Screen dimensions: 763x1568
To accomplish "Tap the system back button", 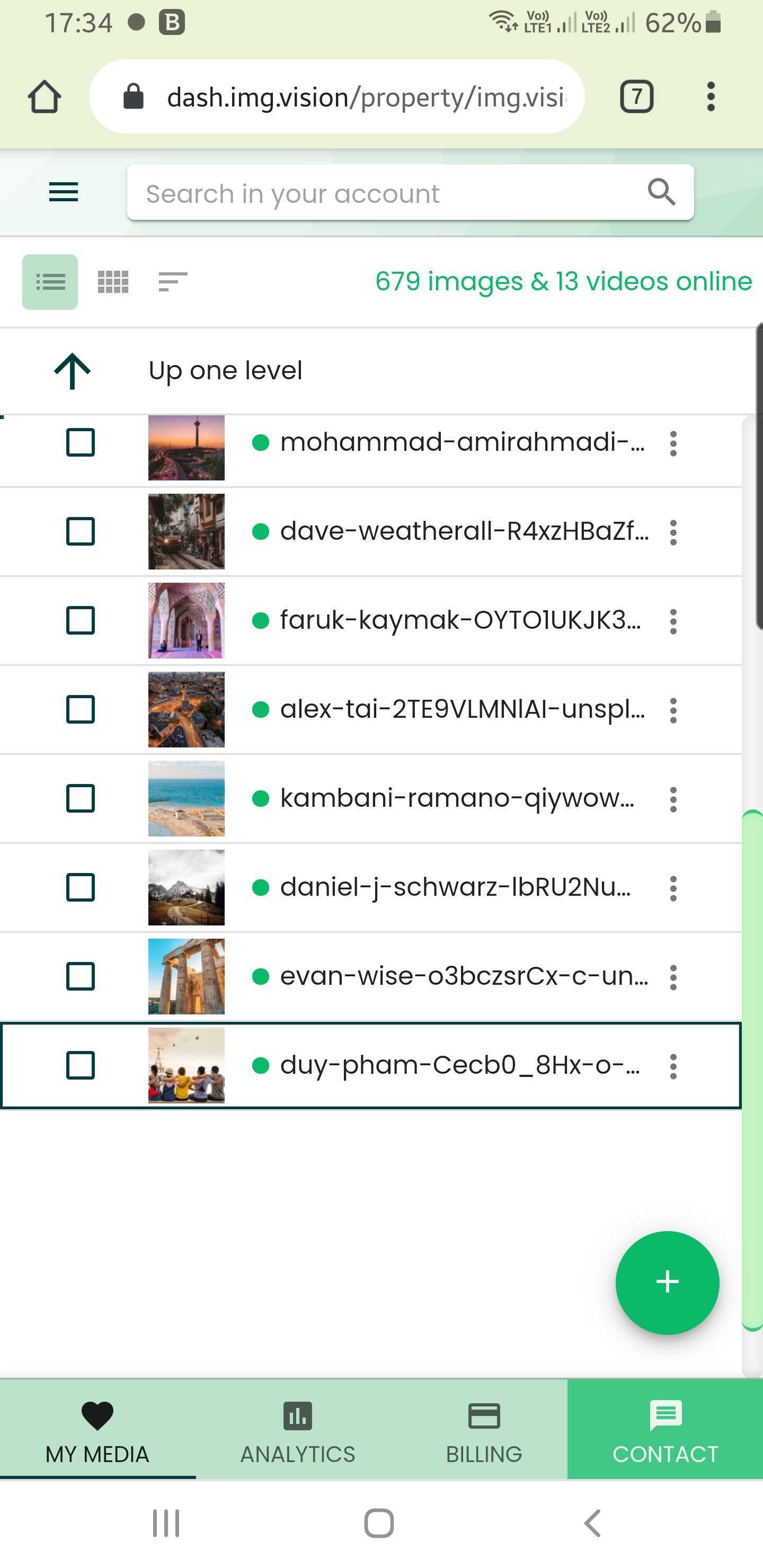I will pyautogui.click(x=592, y=1523).
